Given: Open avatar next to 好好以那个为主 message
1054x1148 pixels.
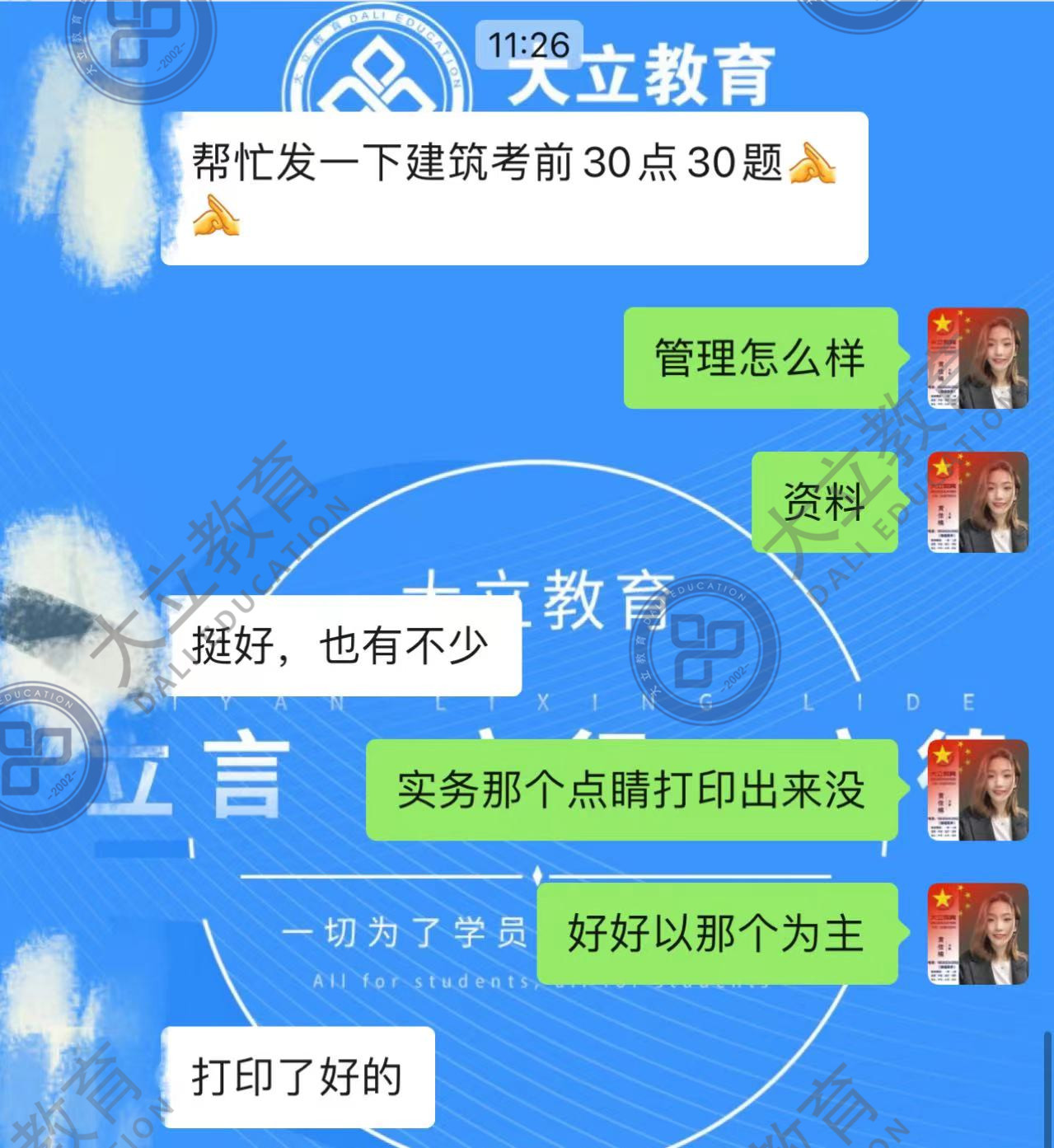Looking at the screenshot, I should point(977,934).
